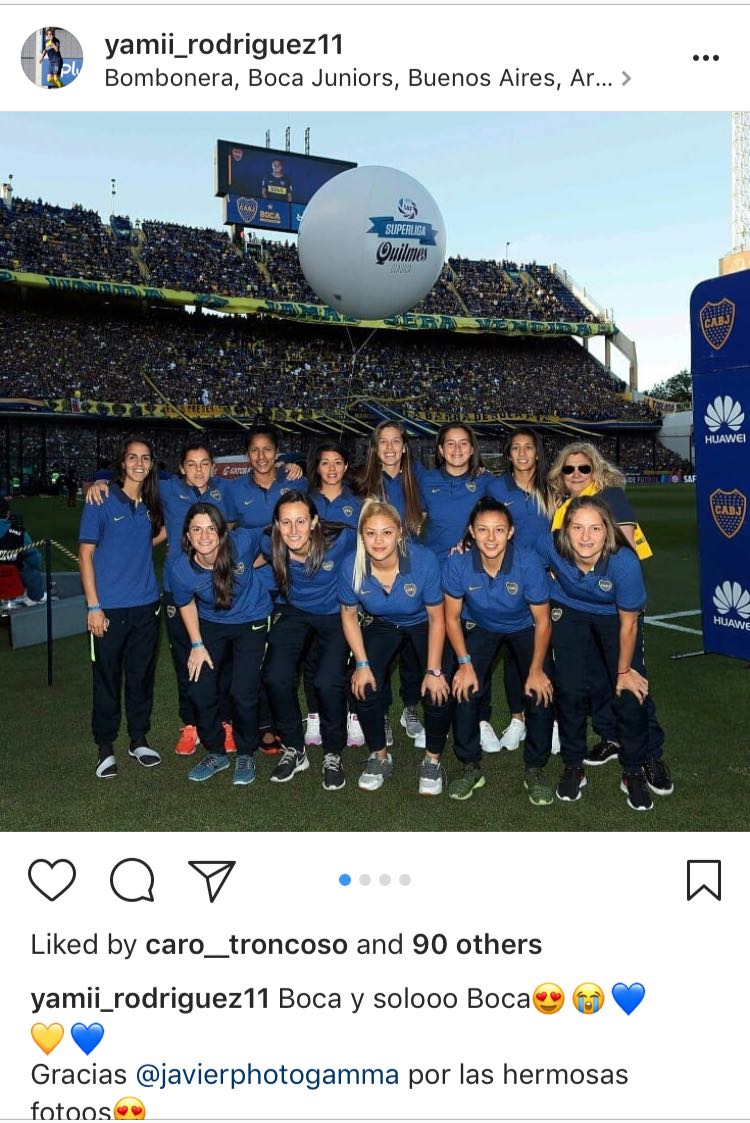
Task: Open yamii_rodriguez11's profile picture
Action: pos(52,58)
